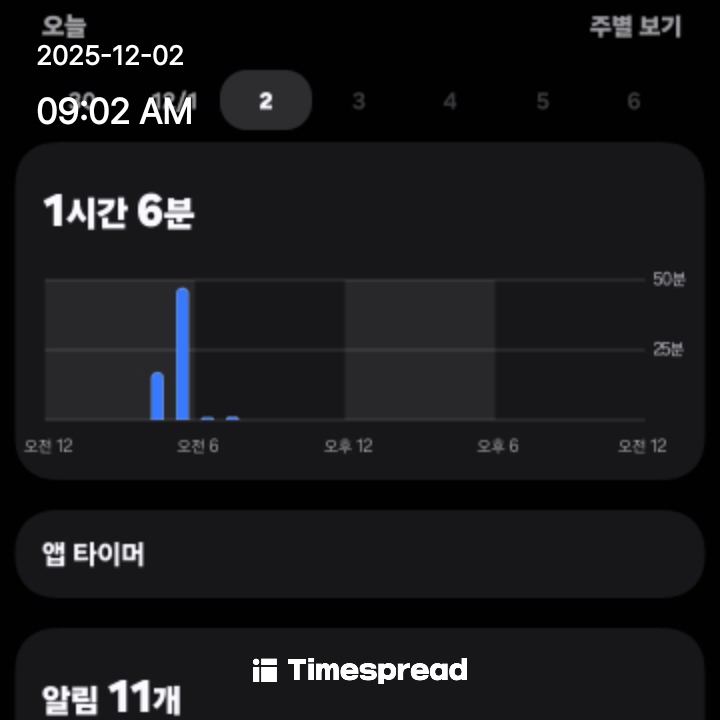The image size is (720, 720).
Task: Switch to weekly view (주별 보기)
Action: coord(634,27)
